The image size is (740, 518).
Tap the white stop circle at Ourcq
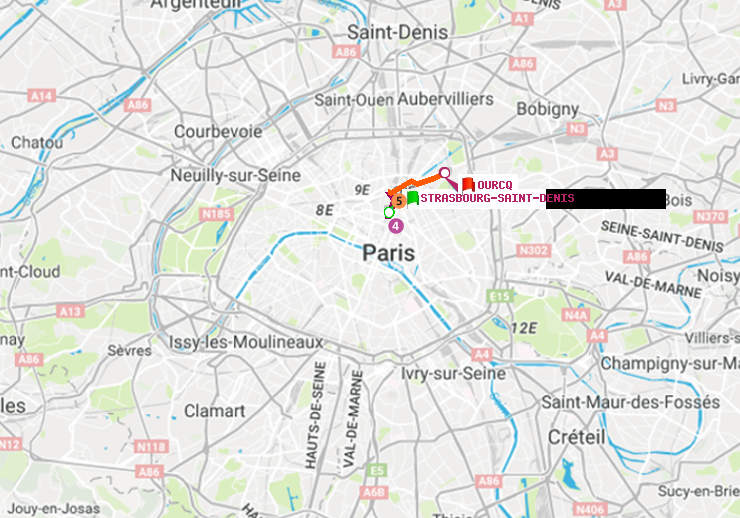coord(446,173)
